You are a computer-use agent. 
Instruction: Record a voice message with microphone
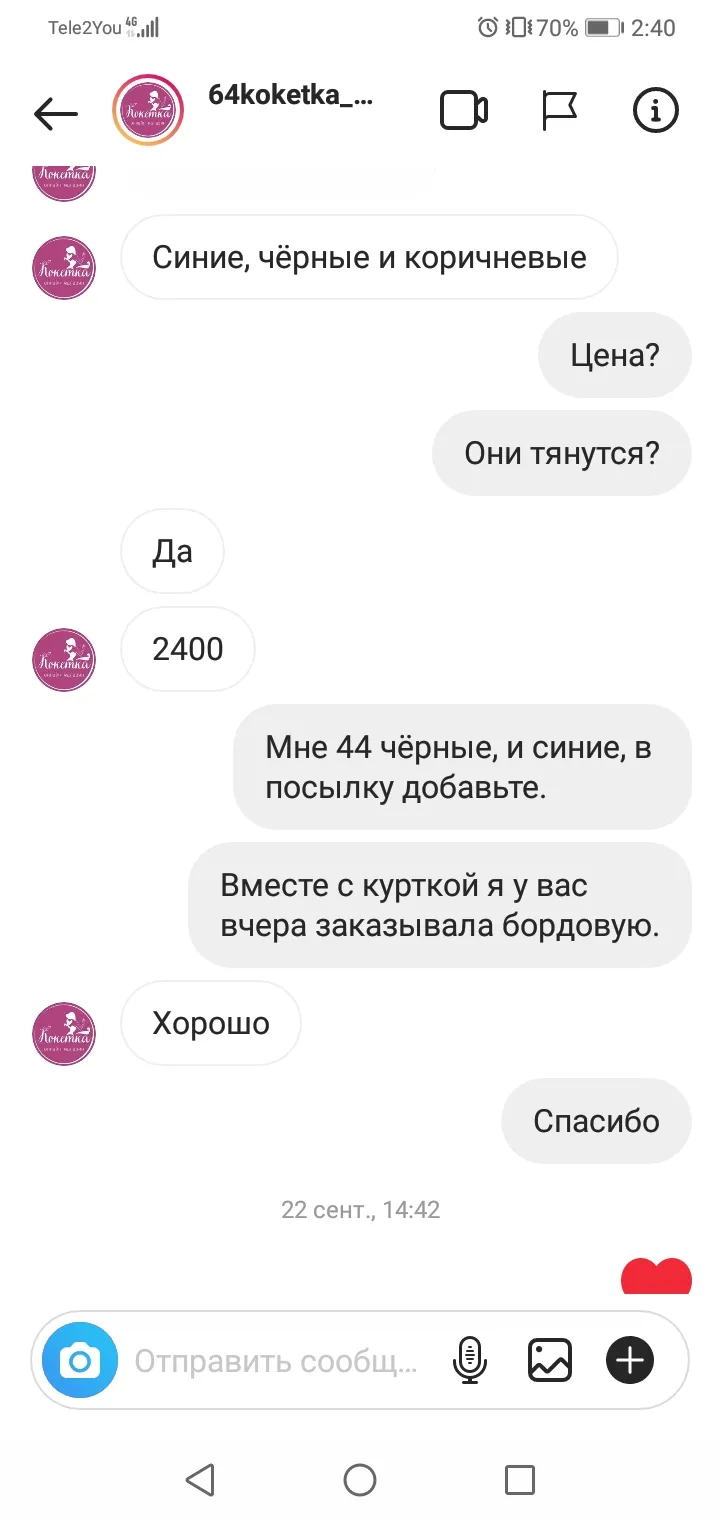[x=470, y=1360]
